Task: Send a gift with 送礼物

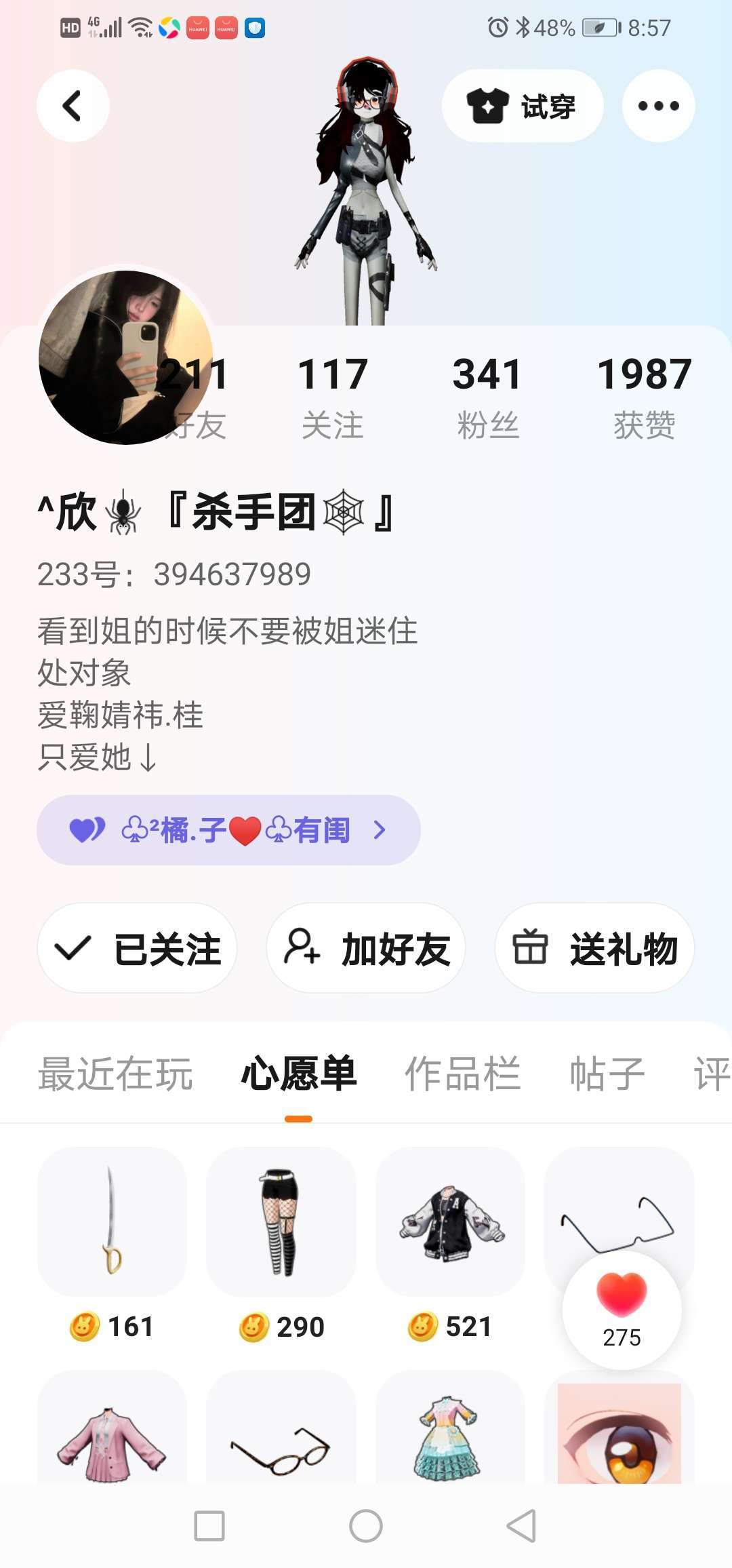Action: 594,947
